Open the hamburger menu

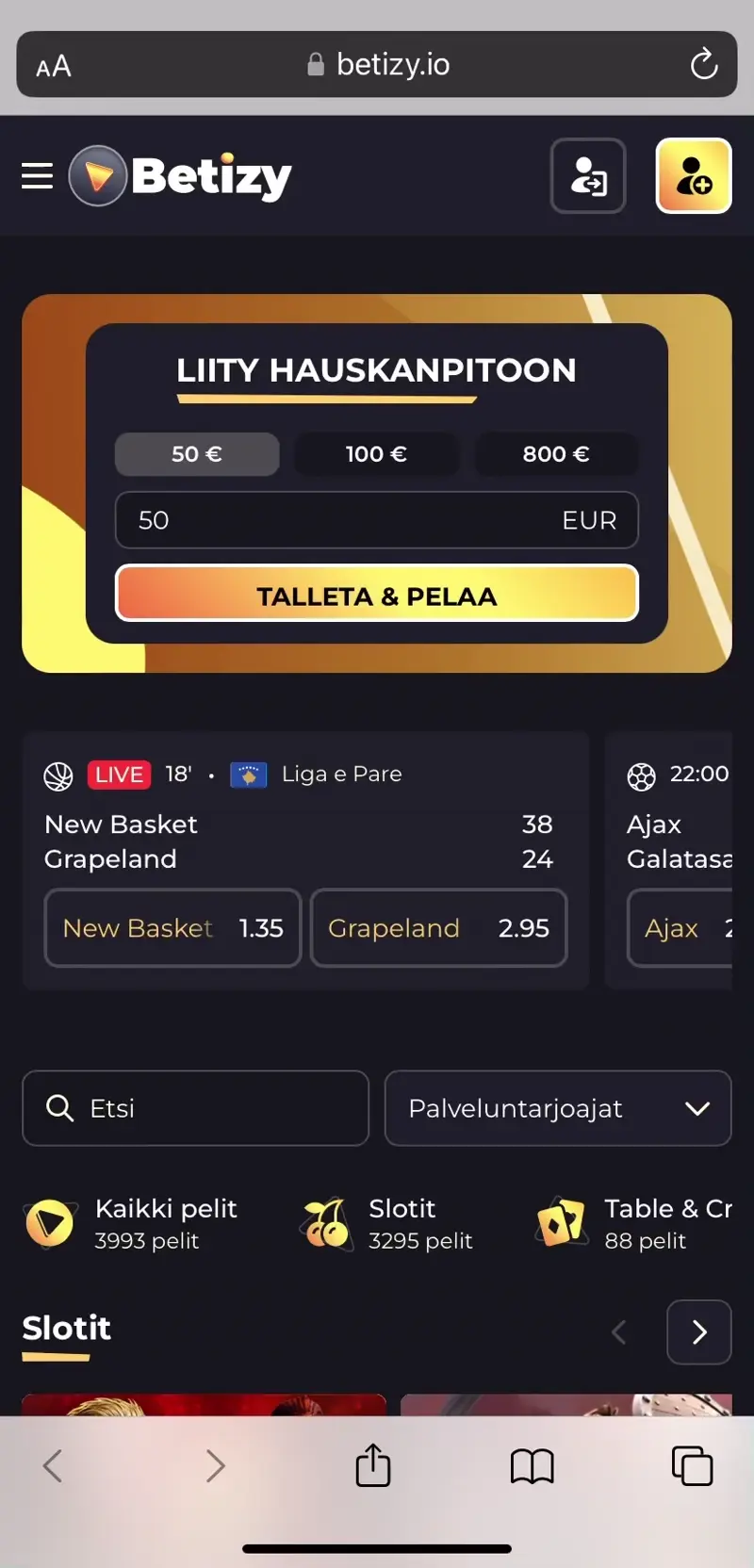[x=37, y=175]
